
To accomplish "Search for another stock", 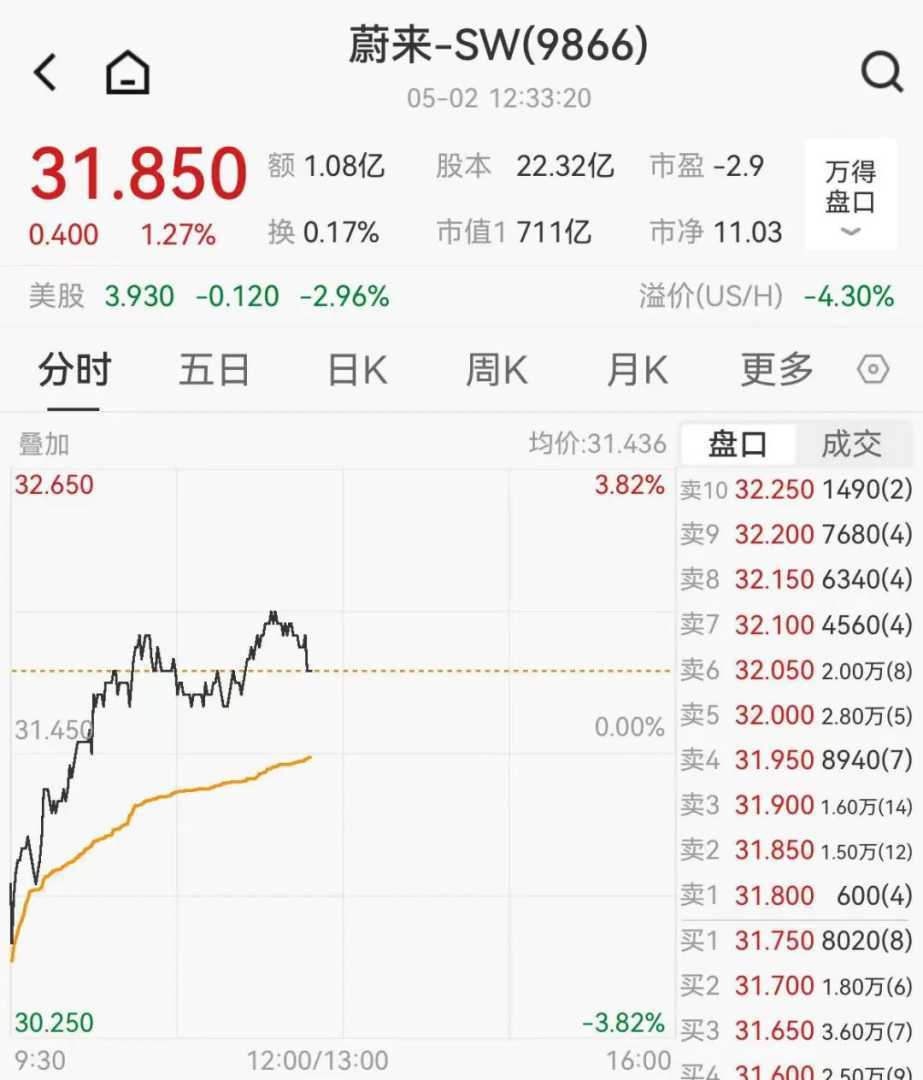I will tap(881, 72).
